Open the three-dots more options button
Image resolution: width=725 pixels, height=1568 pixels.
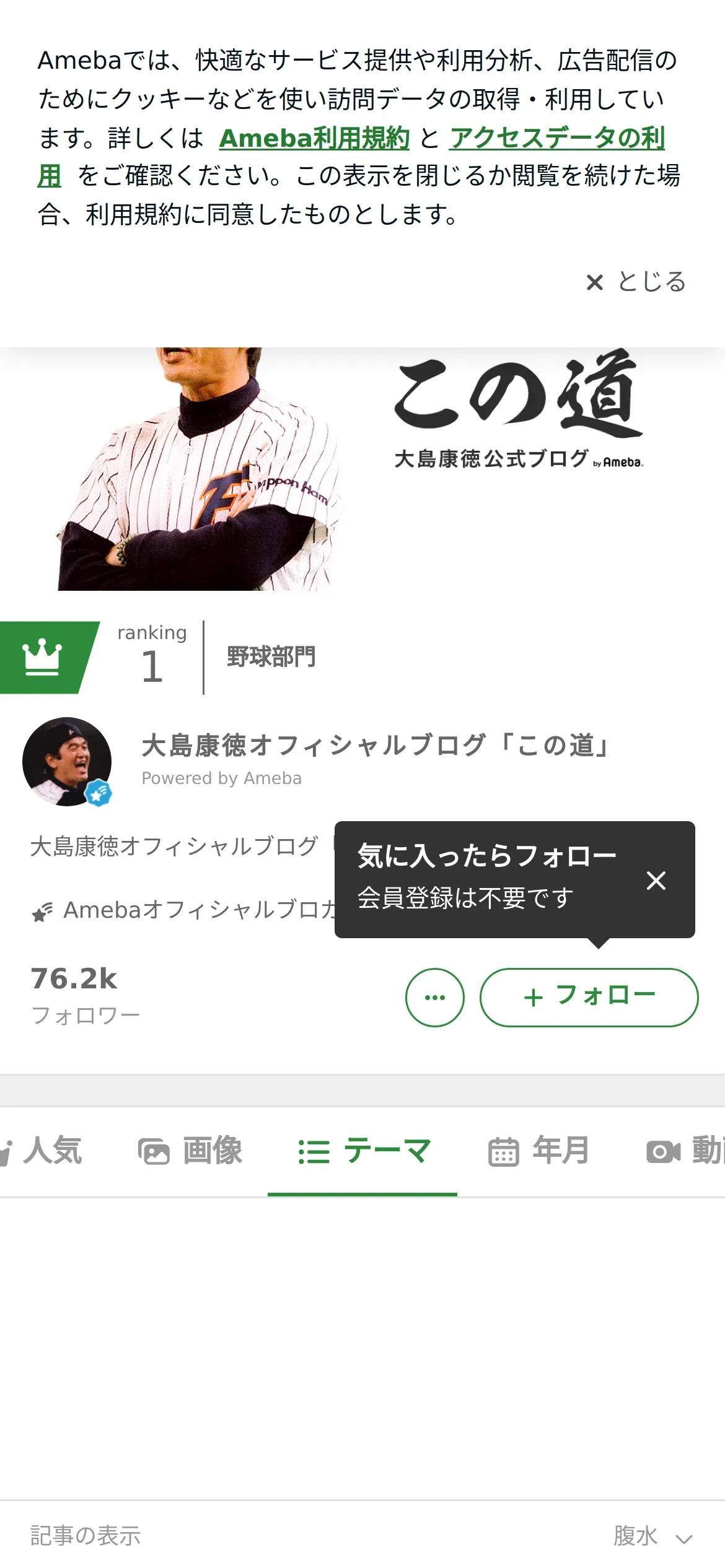(435, 997)
